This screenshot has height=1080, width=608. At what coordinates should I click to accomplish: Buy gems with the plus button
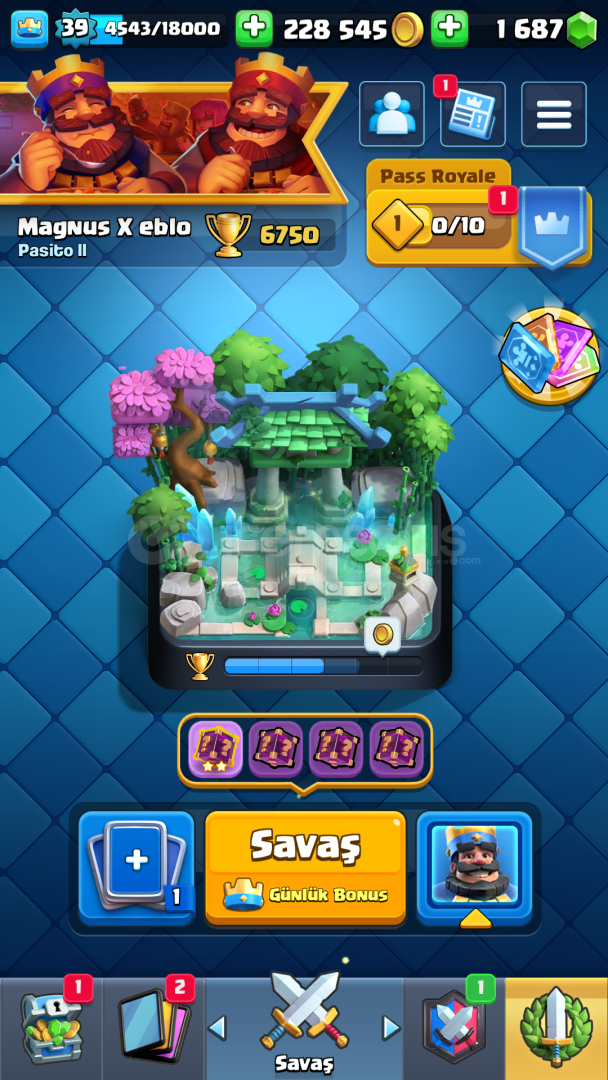(x=450, y=28)
